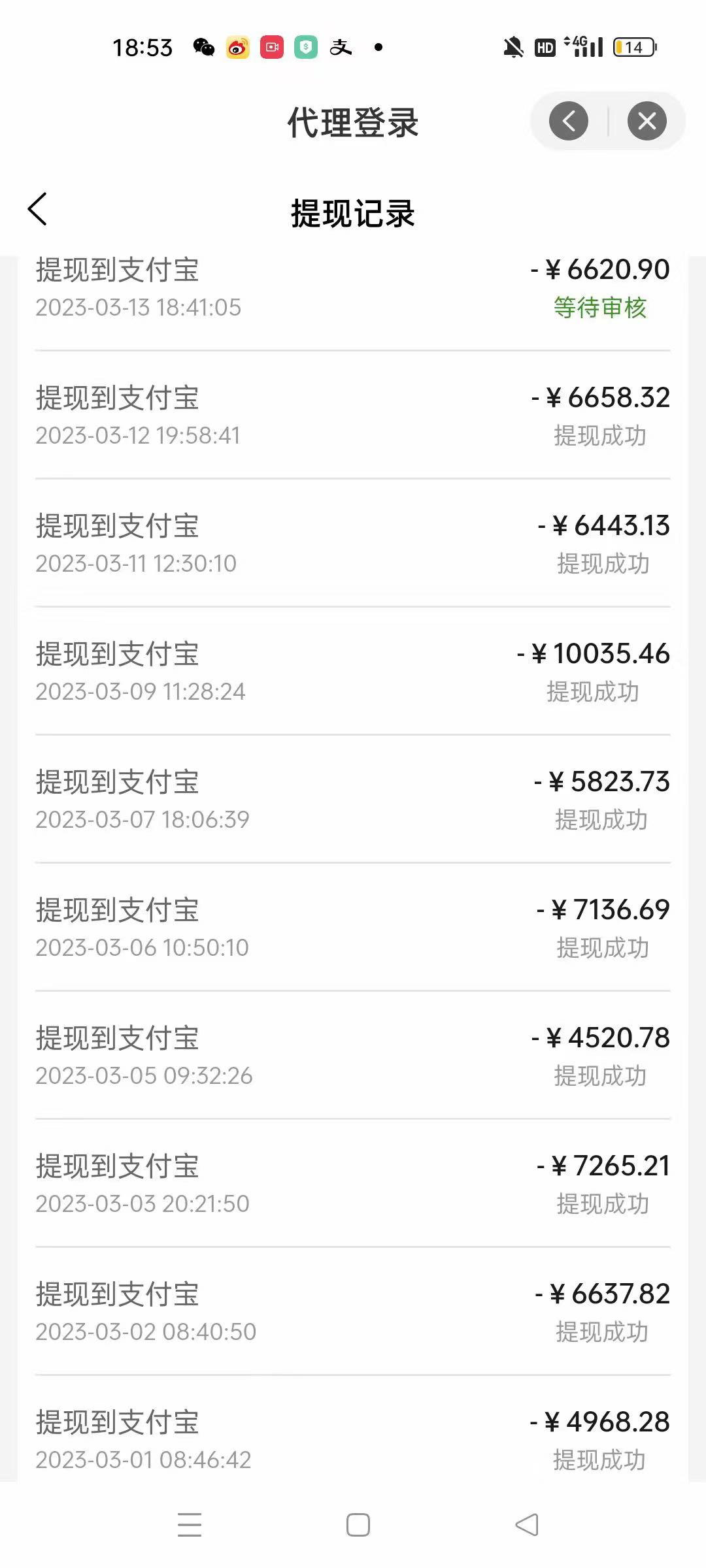
Task: Close the 代理登录 mini program
Action: coord(647,121)
